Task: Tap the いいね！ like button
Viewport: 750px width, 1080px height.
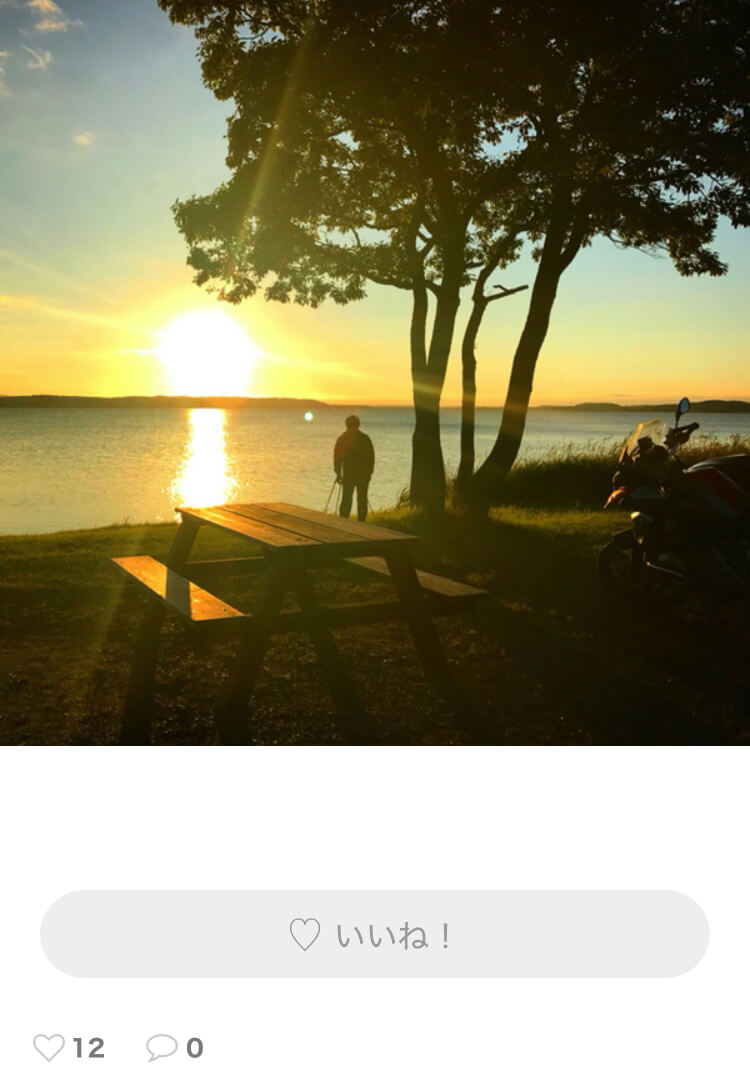Action: (x=374, y=934)
